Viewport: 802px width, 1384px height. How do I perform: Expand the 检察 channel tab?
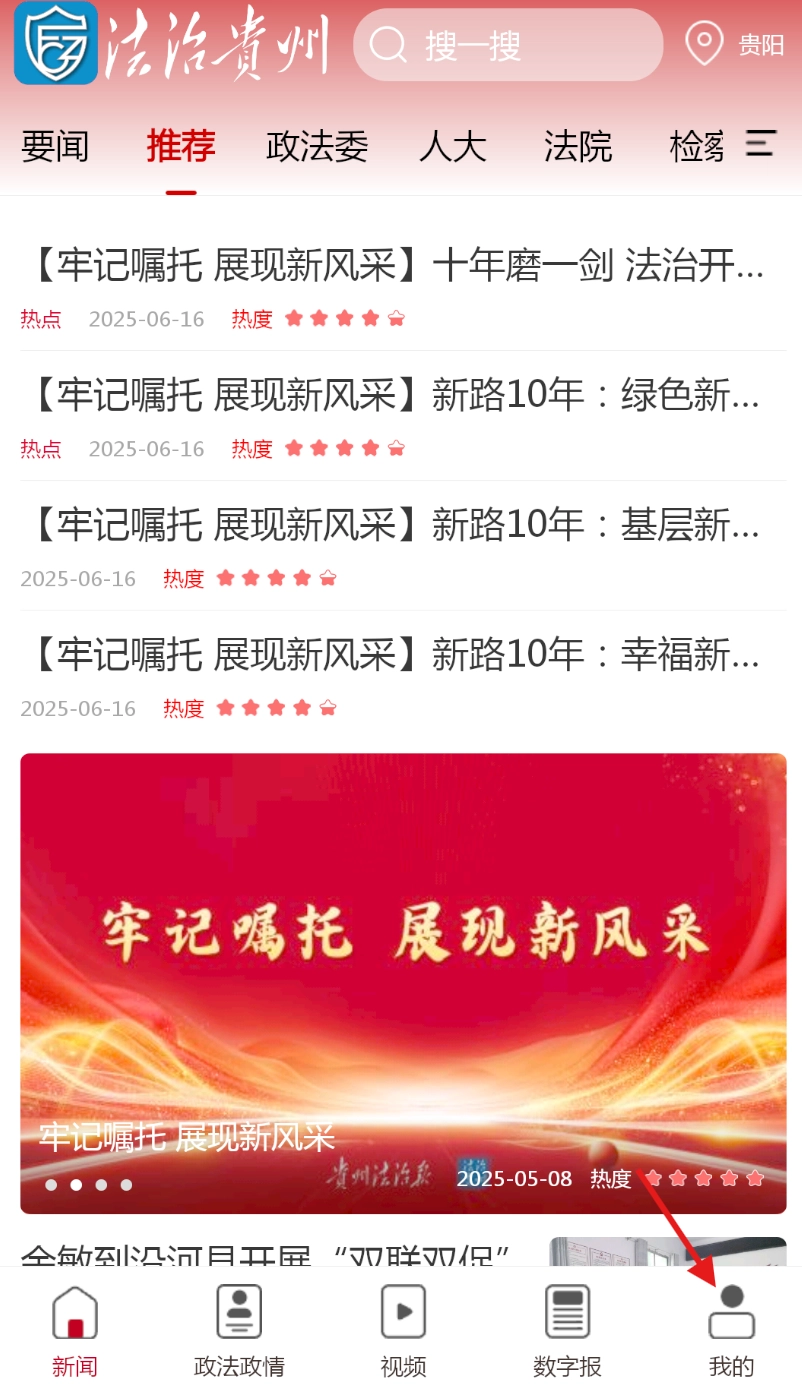[695, 147]
